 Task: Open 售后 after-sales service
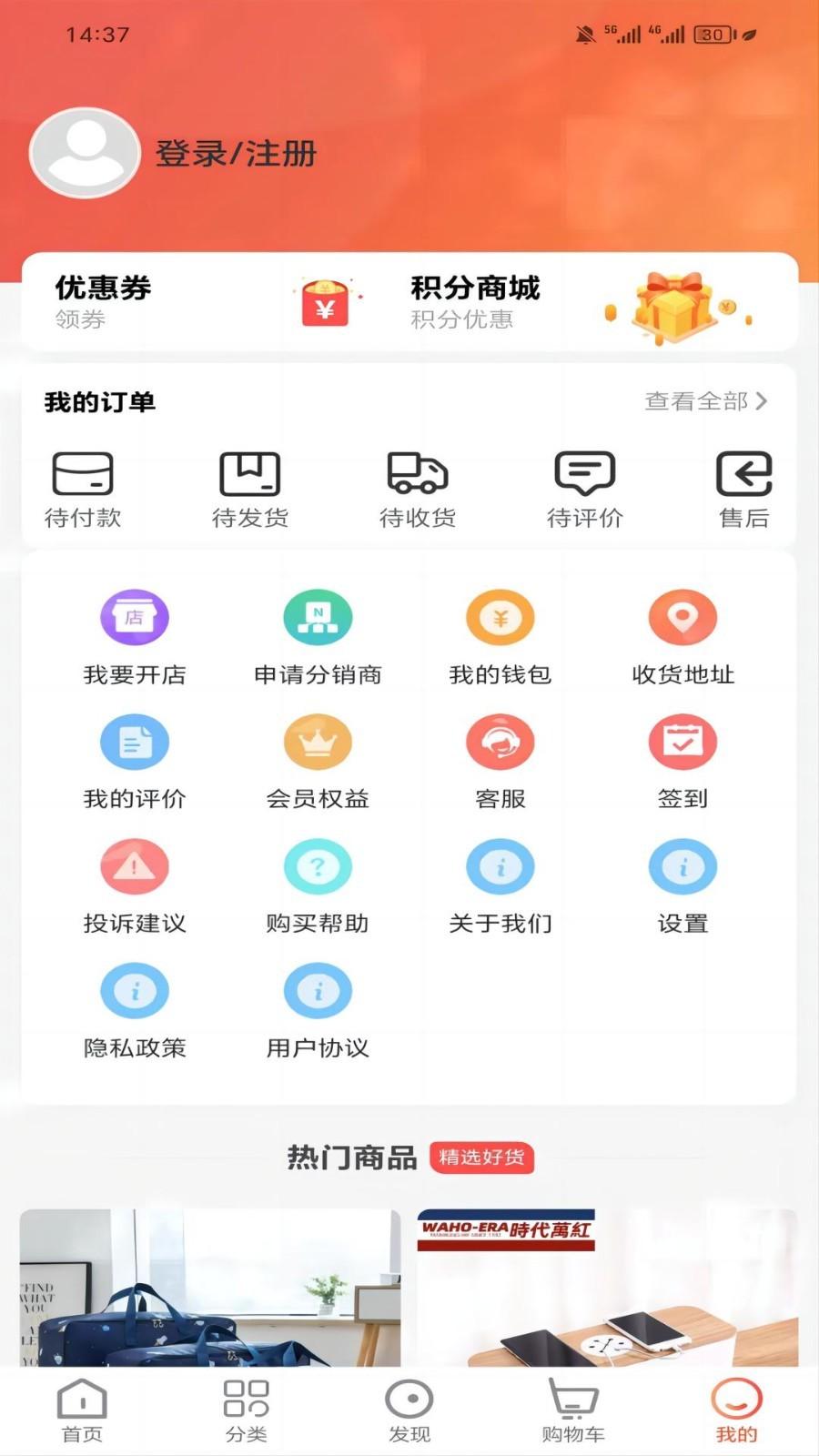[x=744, y=487]
